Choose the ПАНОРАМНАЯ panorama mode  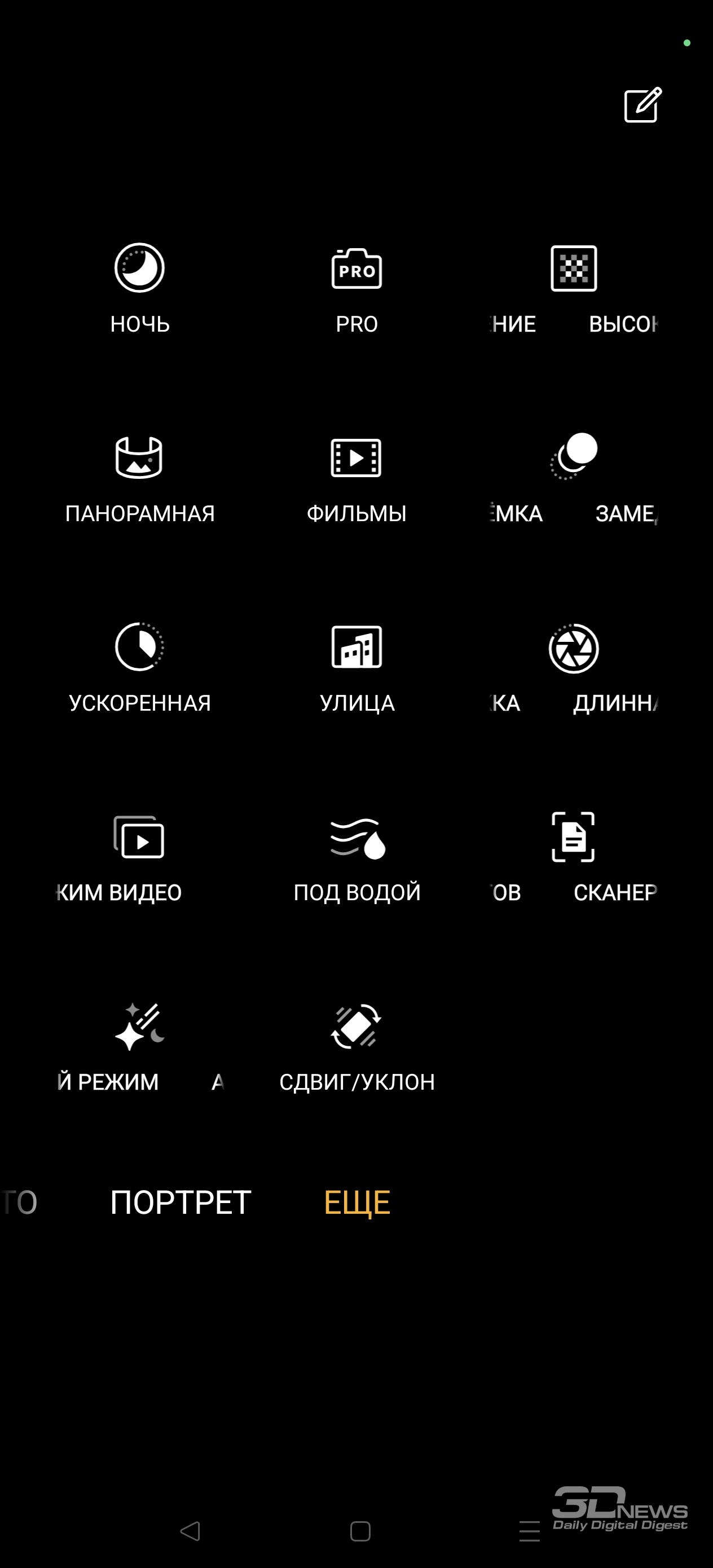pos(139,478)
